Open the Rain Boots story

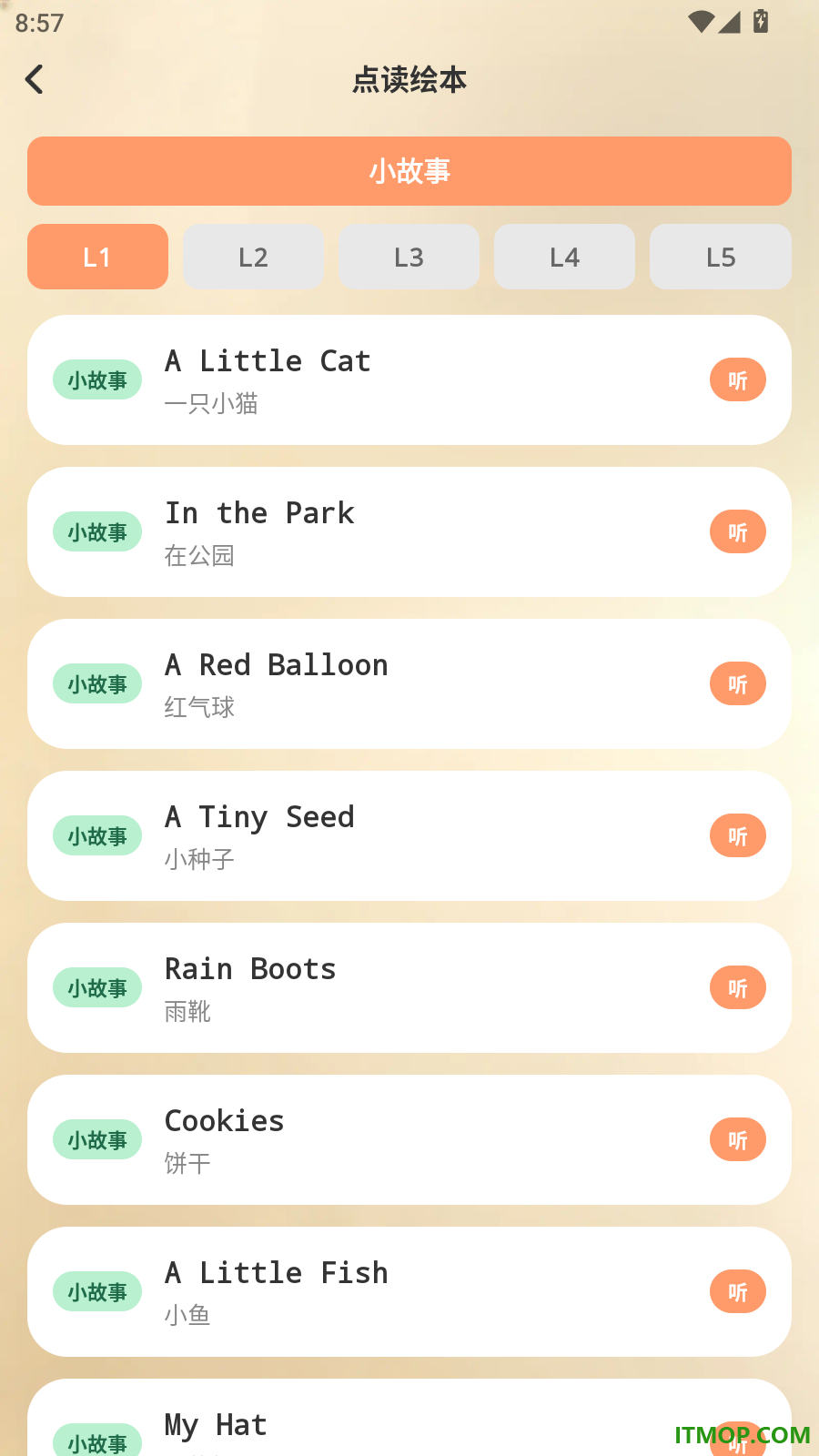[409, 988]
